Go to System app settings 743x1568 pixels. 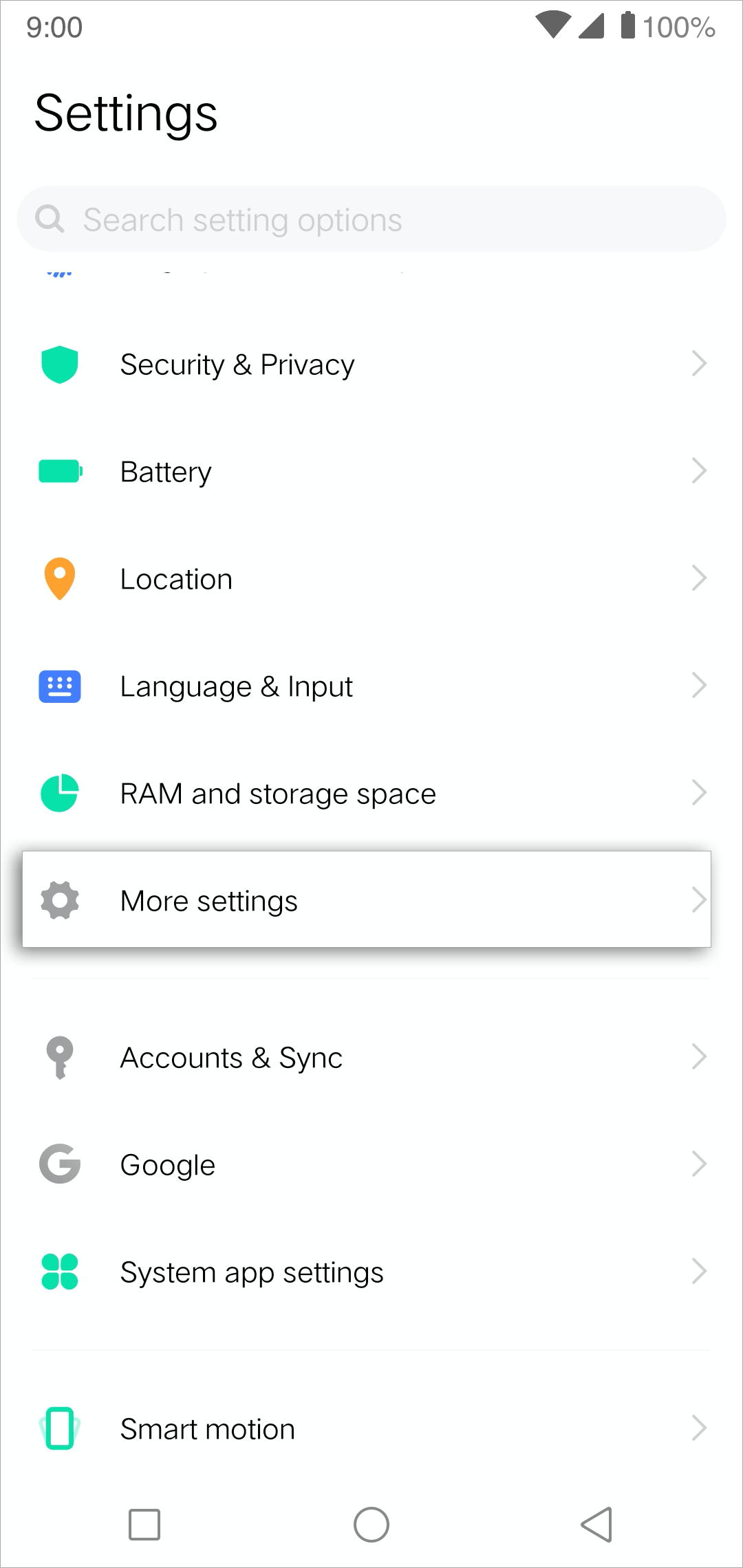pos(371,1272)
